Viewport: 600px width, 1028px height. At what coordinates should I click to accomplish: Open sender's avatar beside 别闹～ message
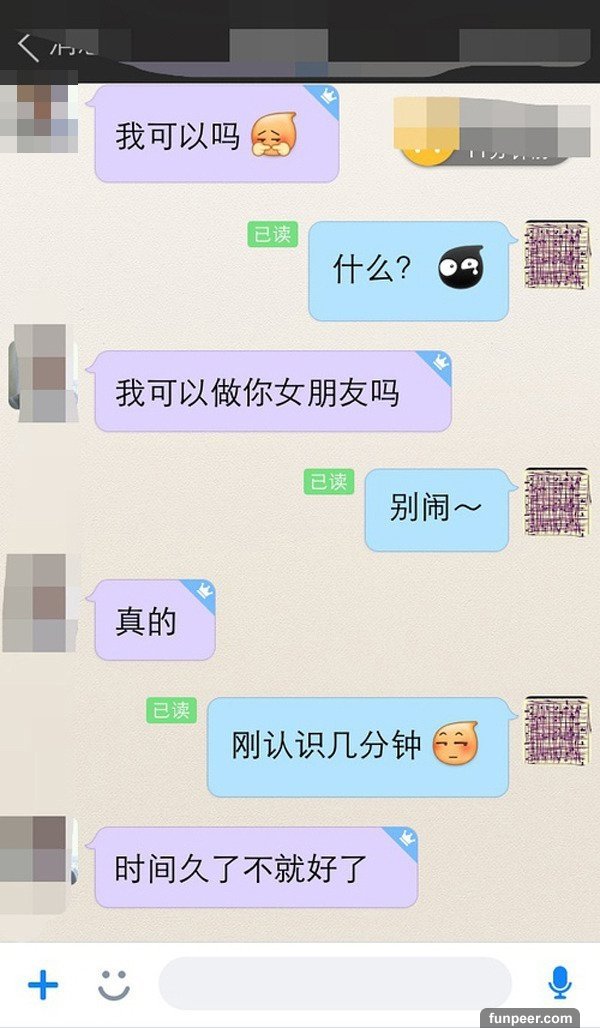[557, 501]
